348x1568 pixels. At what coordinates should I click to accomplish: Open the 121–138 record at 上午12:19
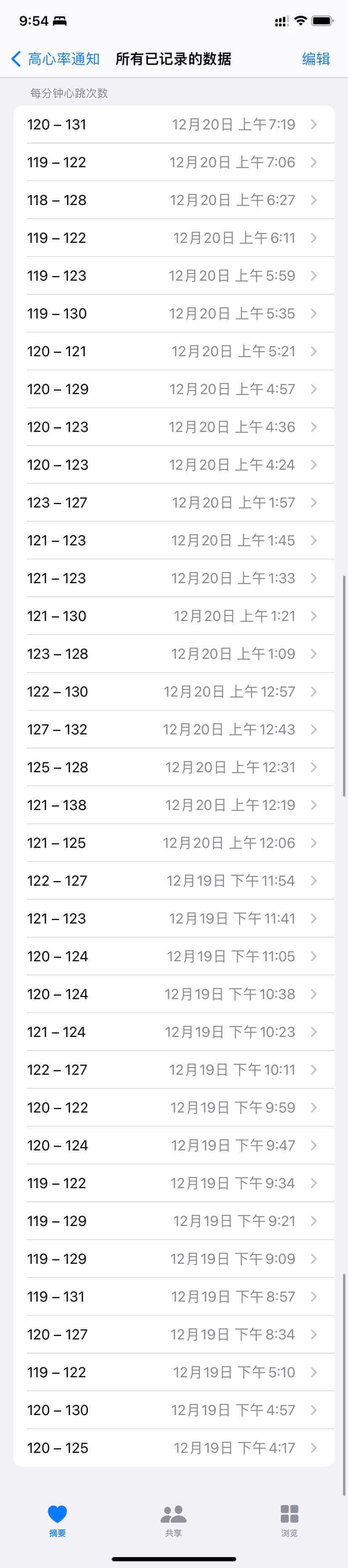tap(174, 805)
